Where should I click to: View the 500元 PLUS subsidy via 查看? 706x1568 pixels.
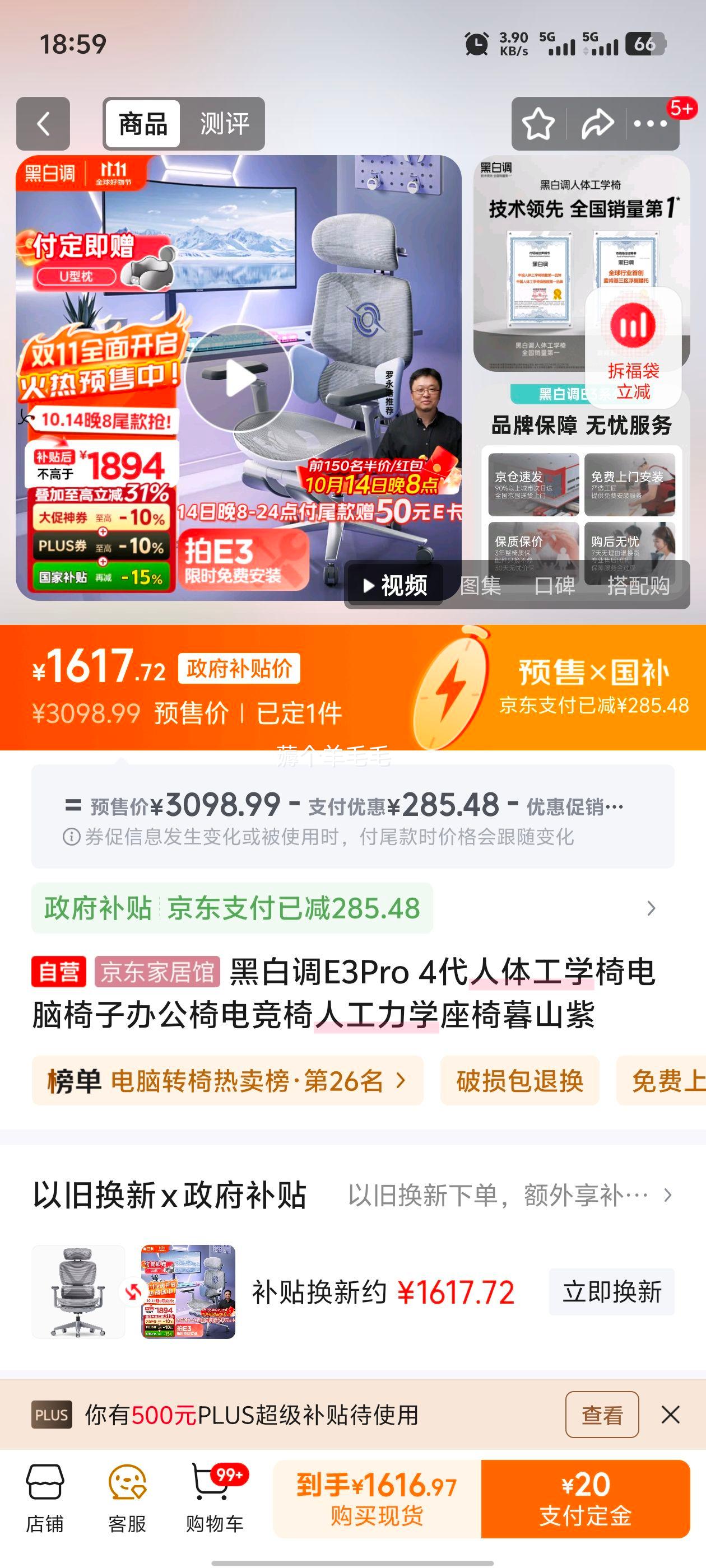pyautogui.click(x=602, y=1415)
